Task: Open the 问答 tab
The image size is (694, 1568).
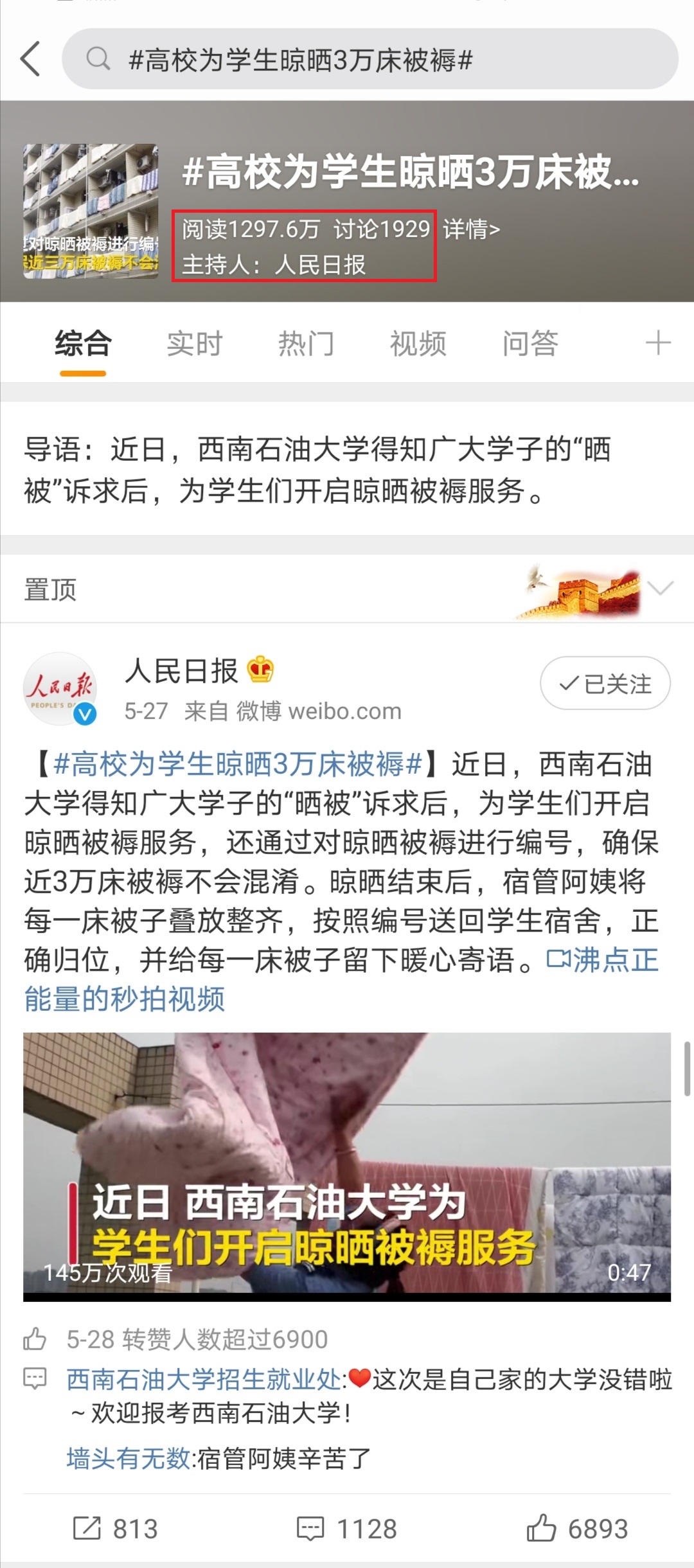Action: (529, 343)
